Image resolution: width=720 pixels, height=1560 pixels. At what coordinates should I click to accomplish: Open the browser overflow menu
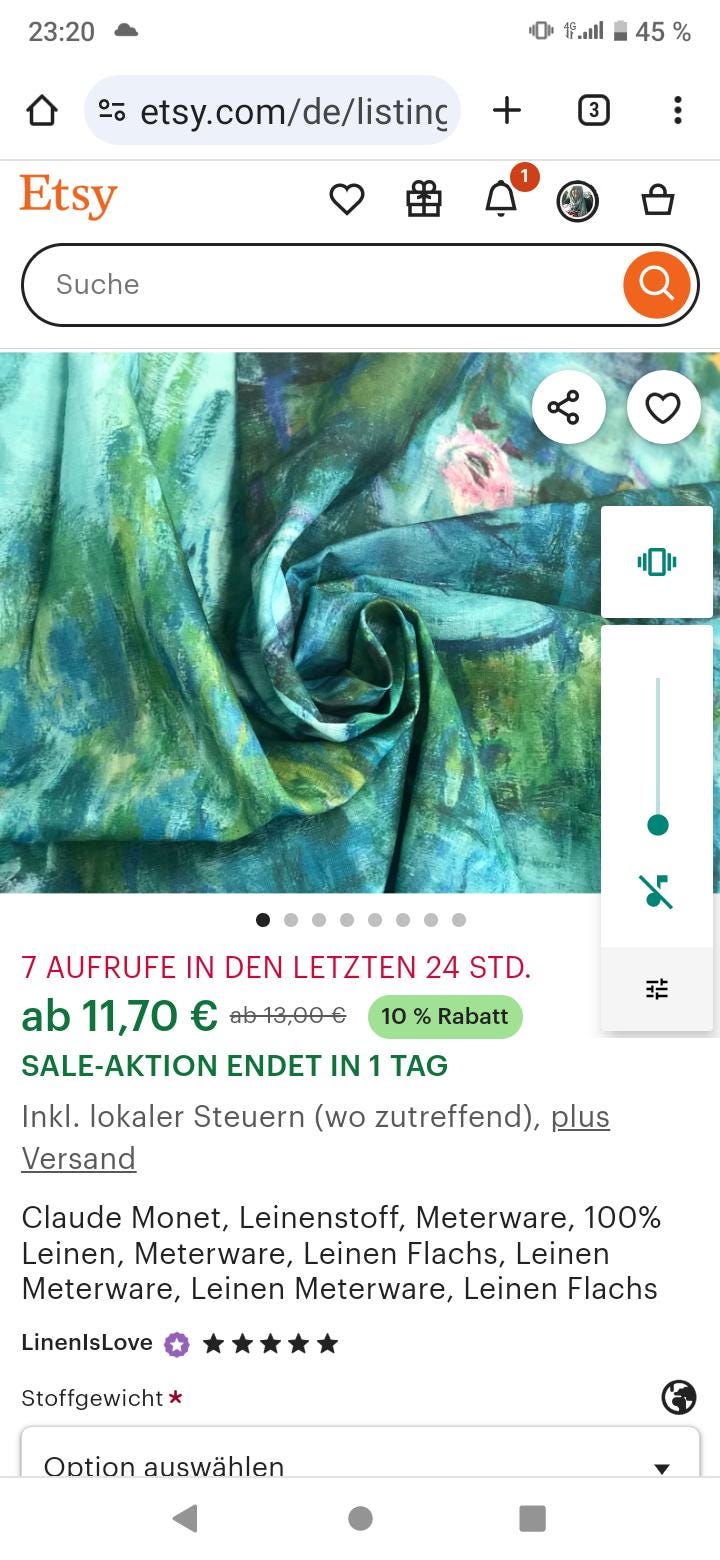677,111
